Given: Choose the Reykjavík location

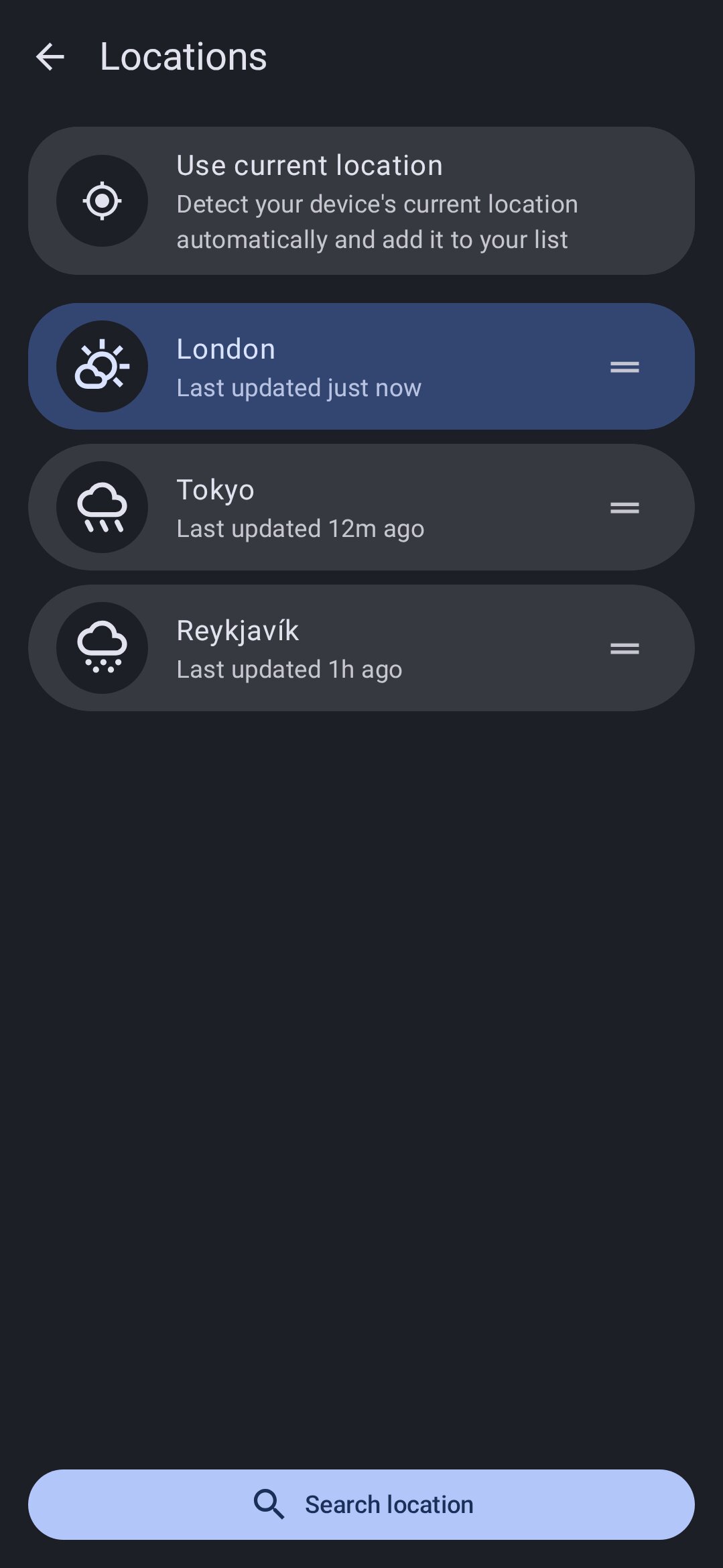Looking at the screenshot, I should click(361, 648).
